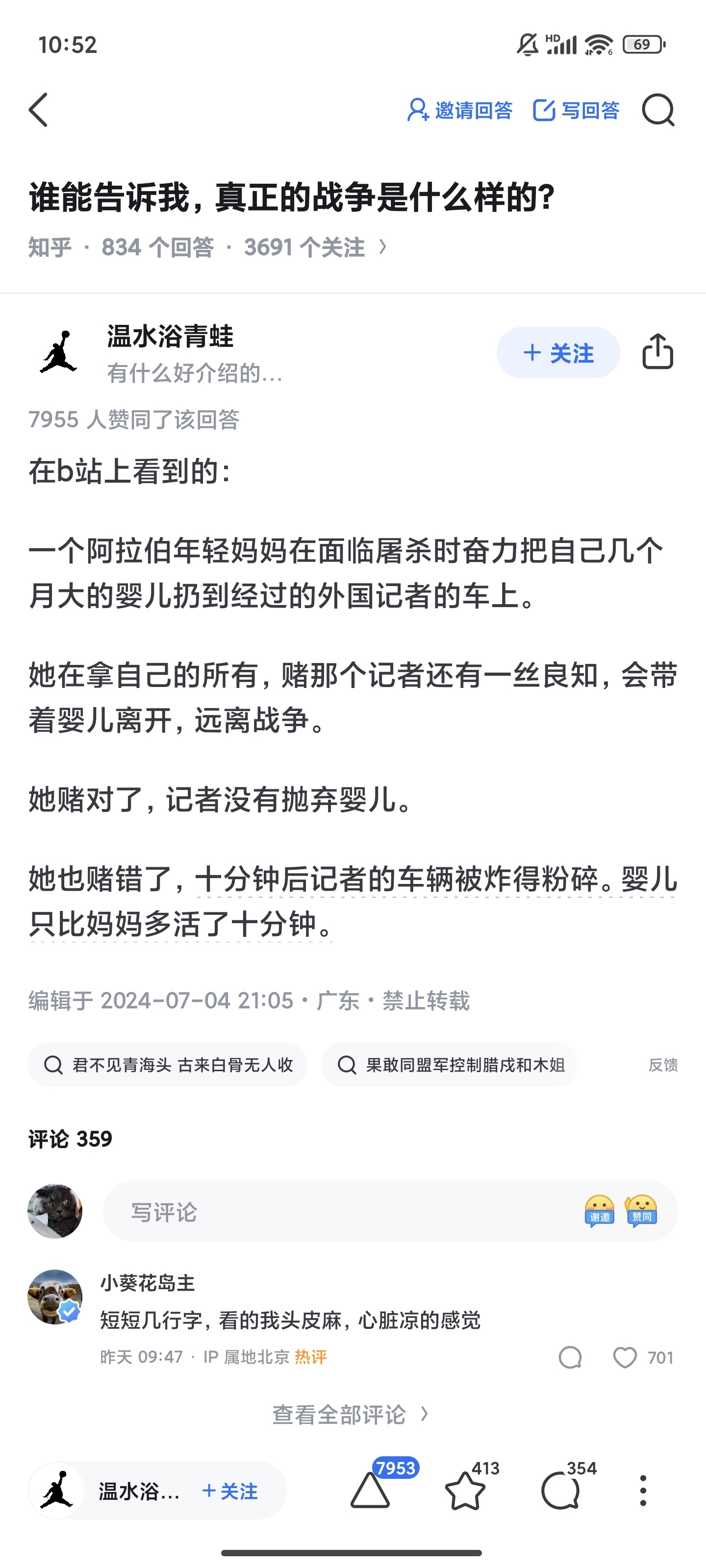Search 君不见青海头 古来白骨无人收
This screenshot has width=706, height=1568.
coord(168,1065)
